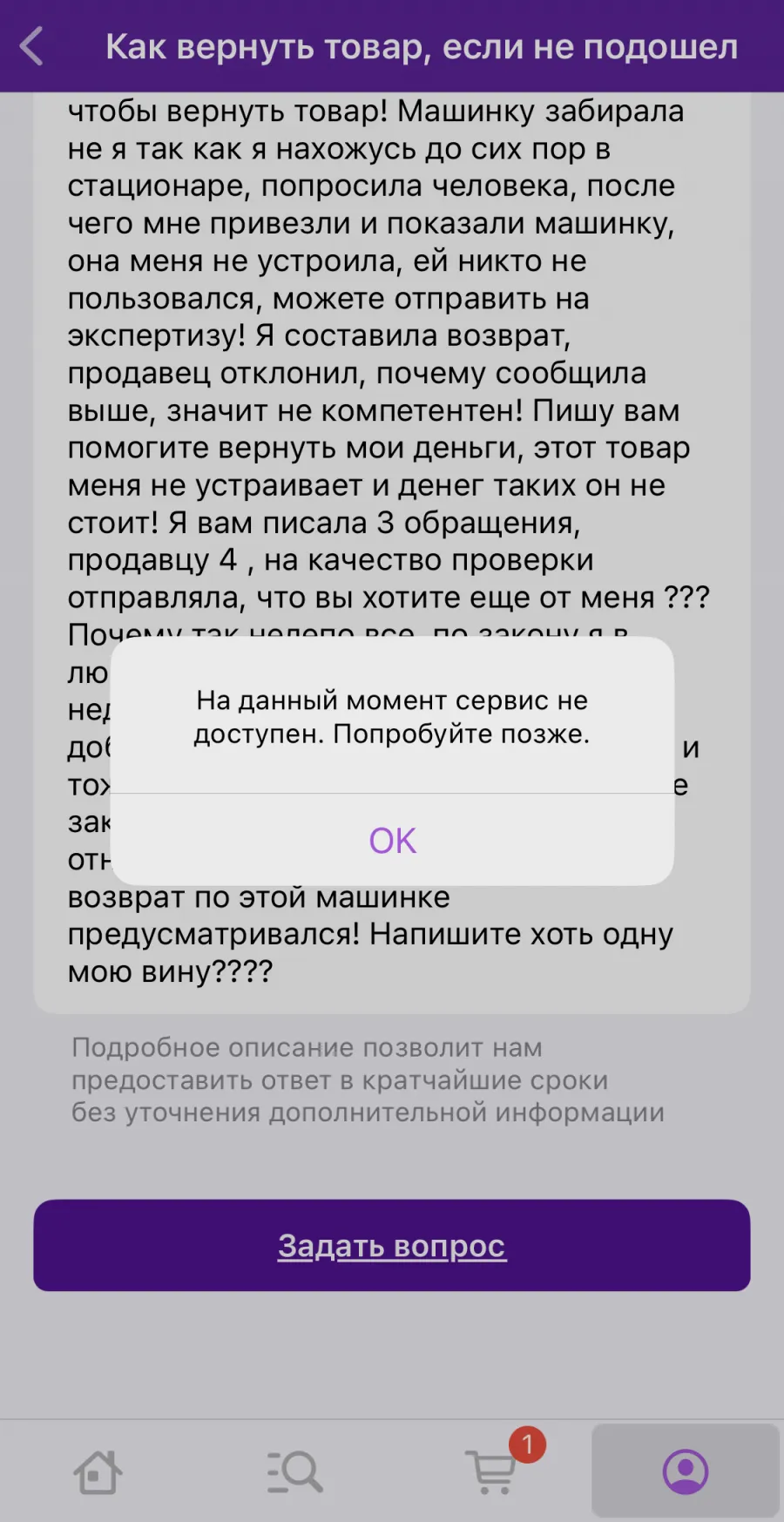Switch to the profile tab
This screenshot has width=784, height=1522.
click(686, 1471)
